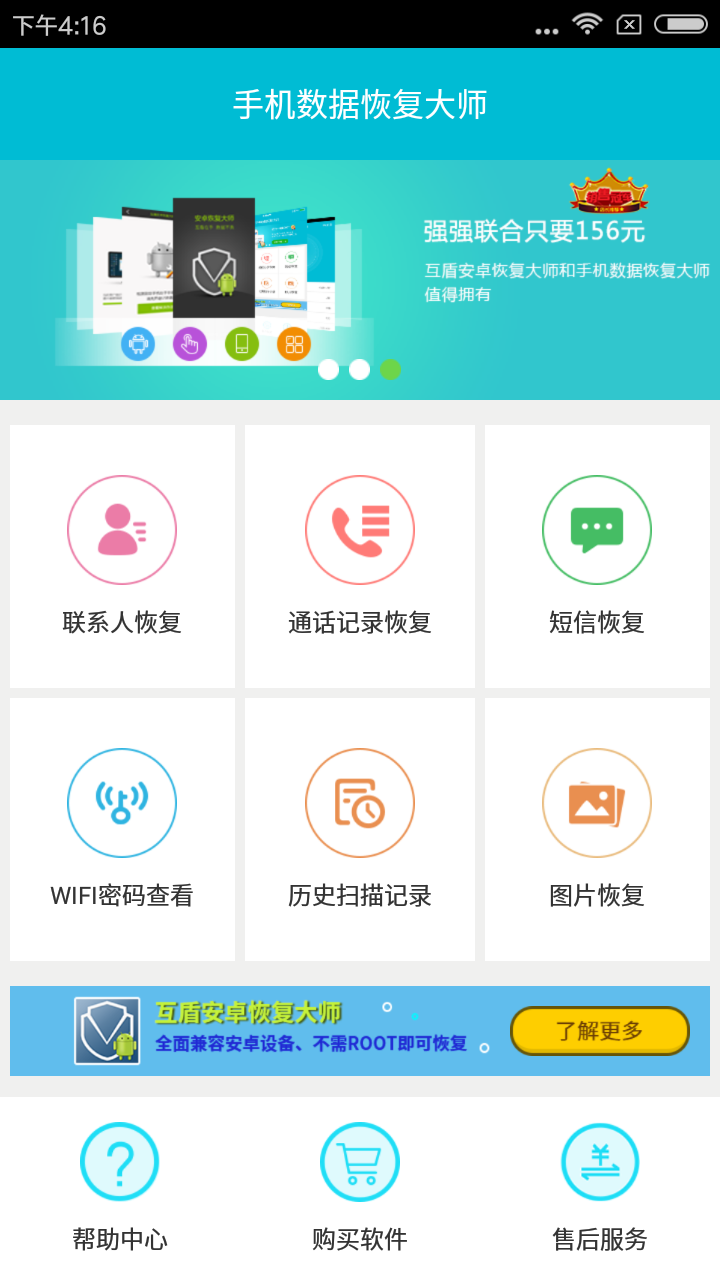Select the purple touch gesture icon in banner
Image resolution: width=720 pixels, height=1280 pixels.
tap(189, 343)
